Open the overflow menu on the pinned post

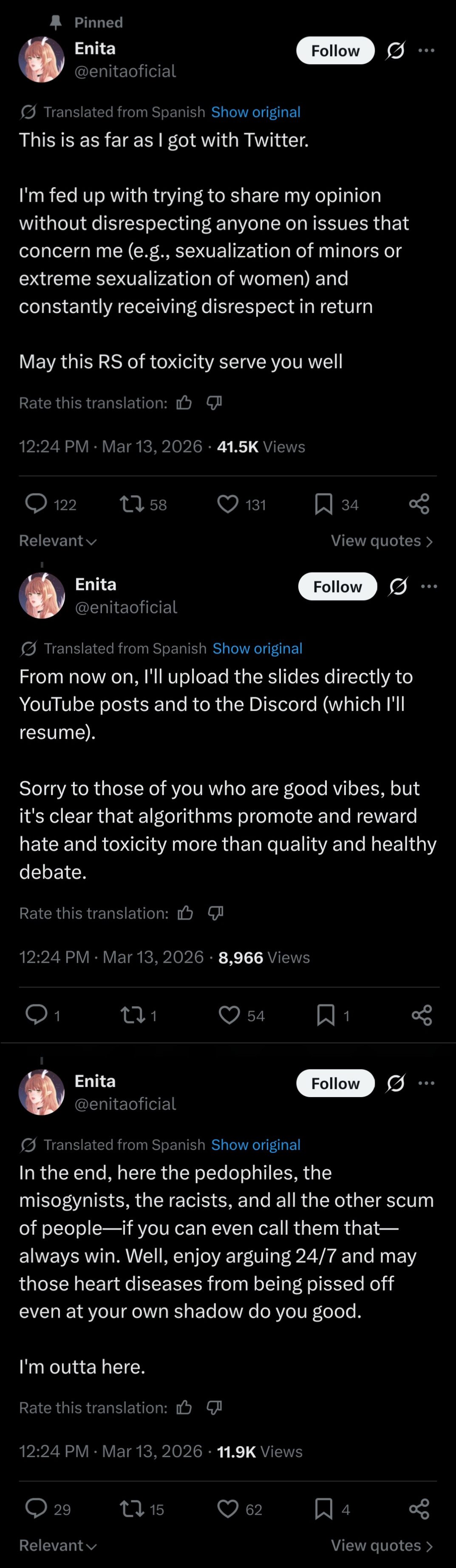(426, 51)
